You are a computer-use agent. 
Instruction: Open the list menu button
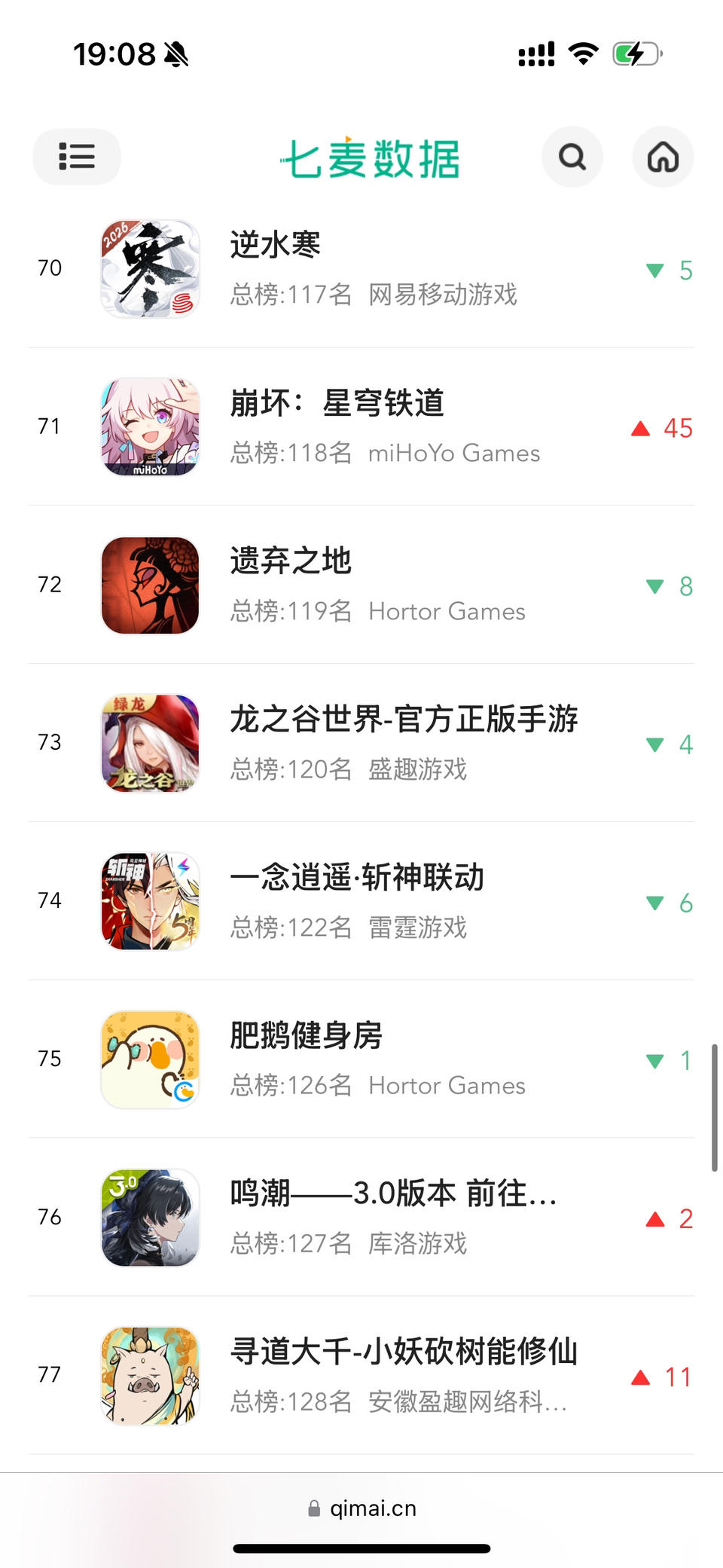click(x=76, y=157)
